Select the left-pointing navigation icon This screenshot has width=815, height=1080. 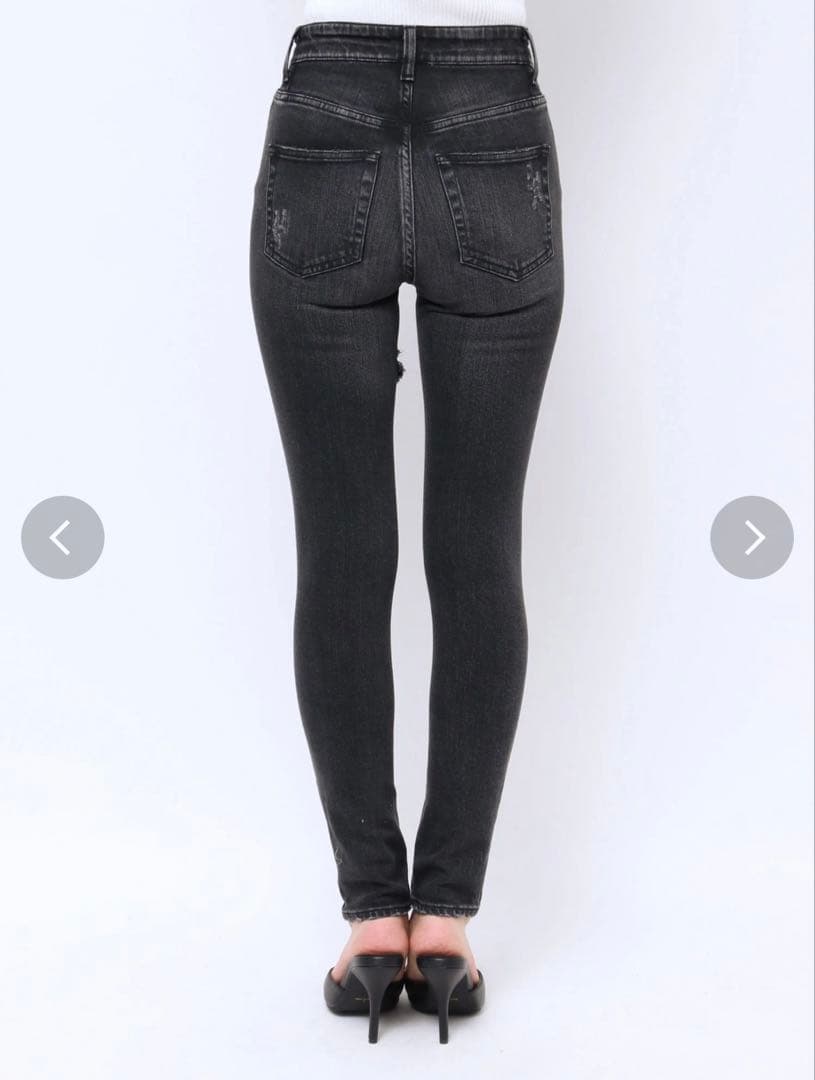pos(65,537)
